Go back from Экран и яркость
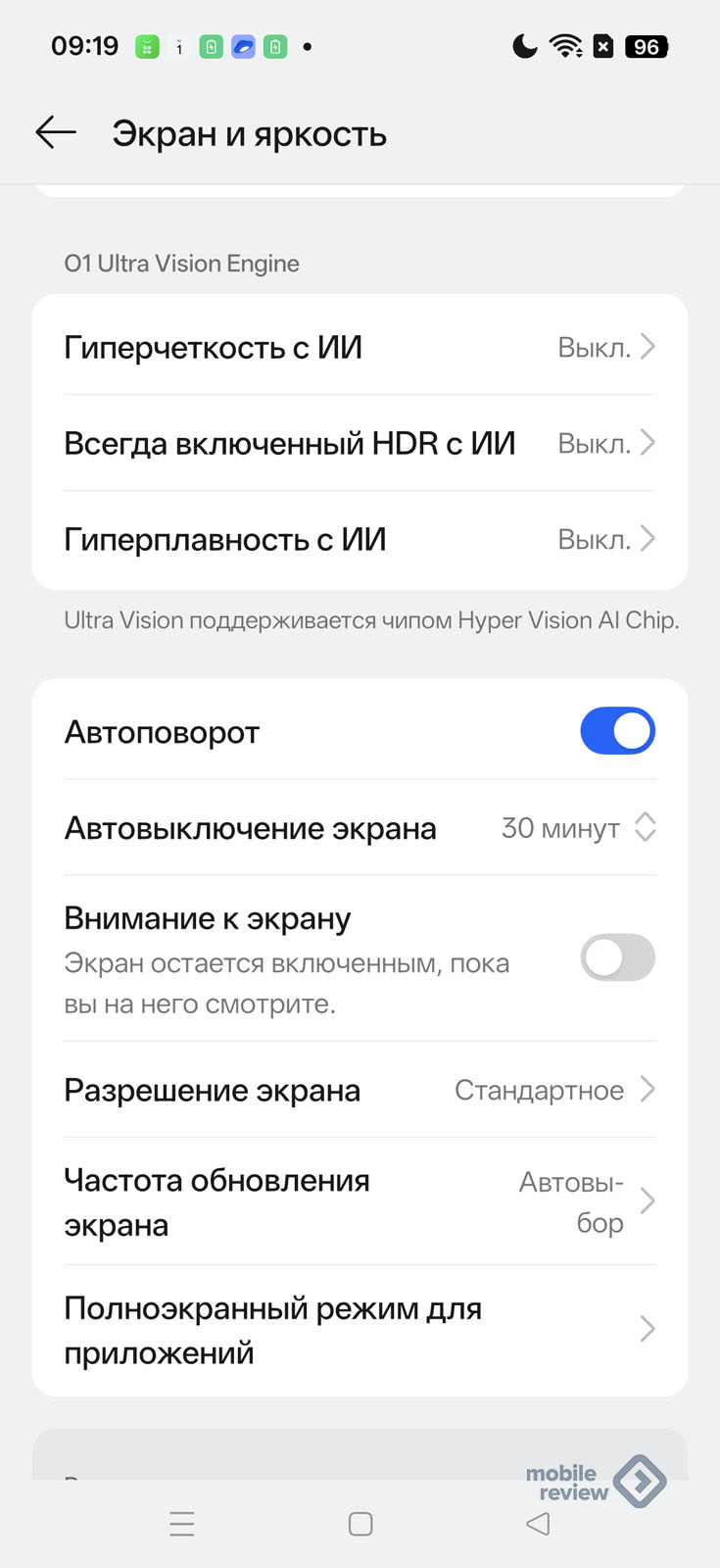 click(55, 132)
